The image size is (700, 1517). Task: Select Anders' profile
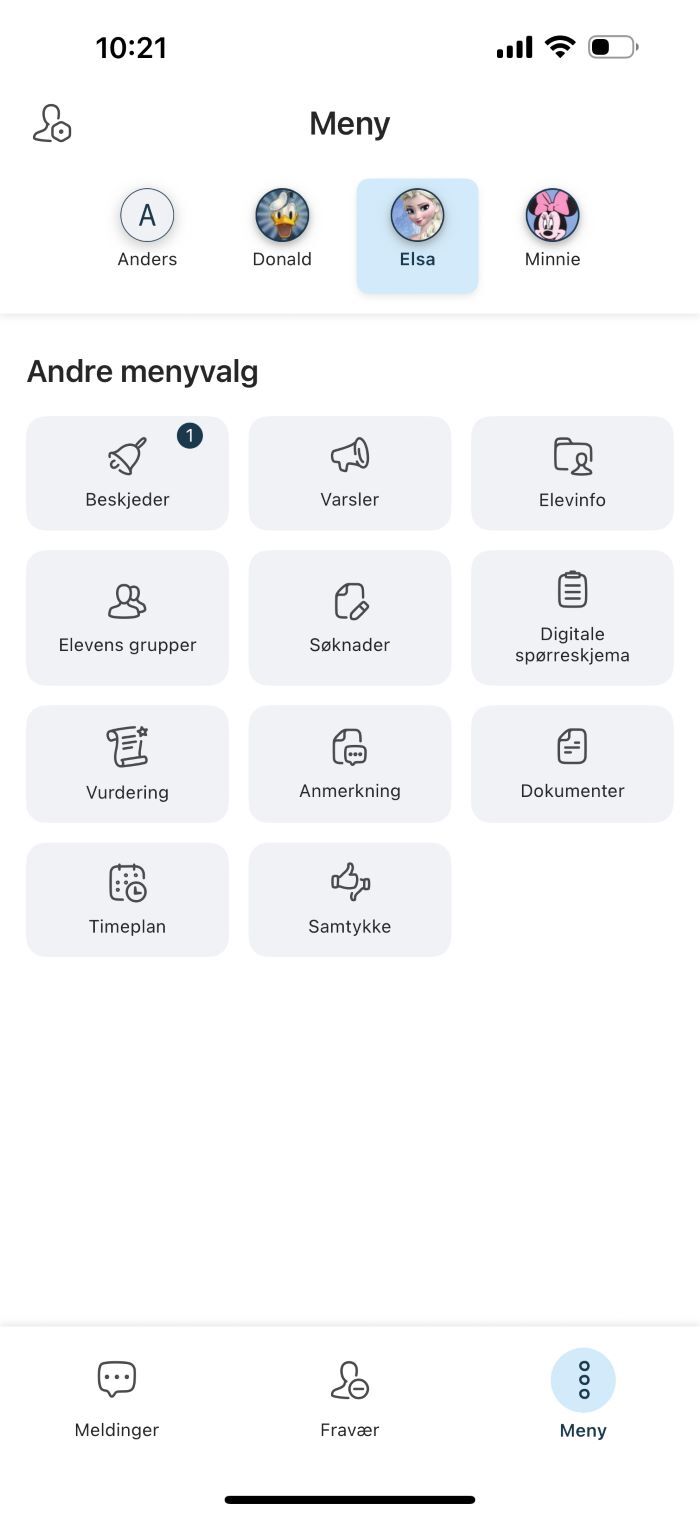[147, 230]
